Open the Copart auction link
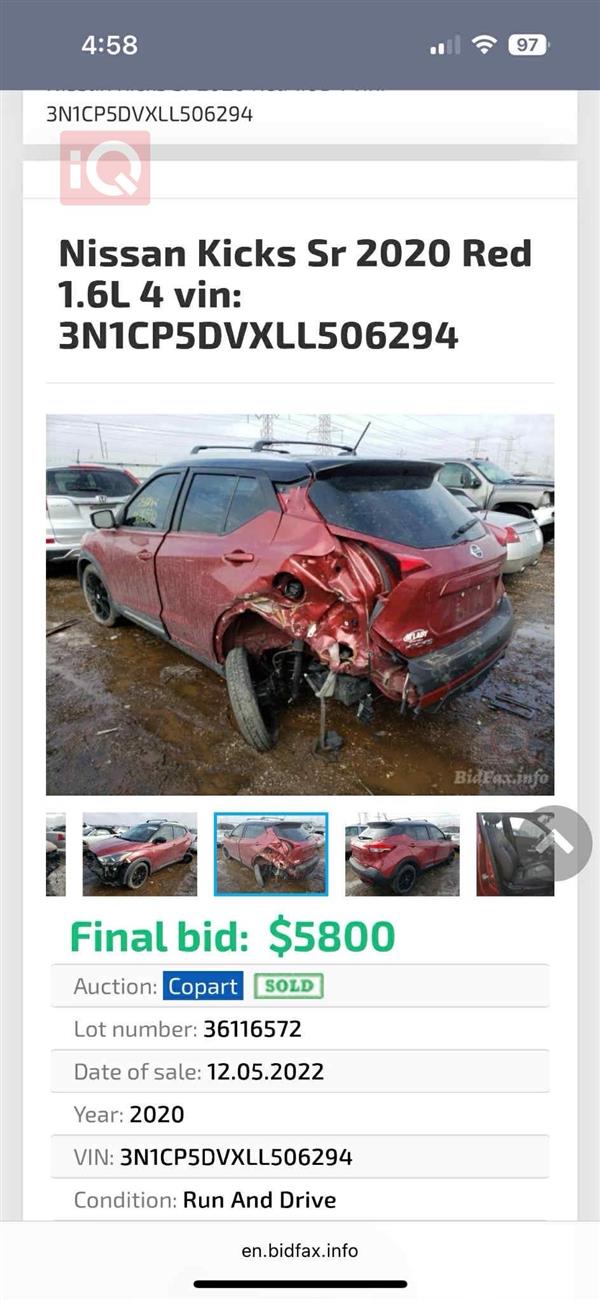This screenshot has height=1300, width=600. point(204,986)
